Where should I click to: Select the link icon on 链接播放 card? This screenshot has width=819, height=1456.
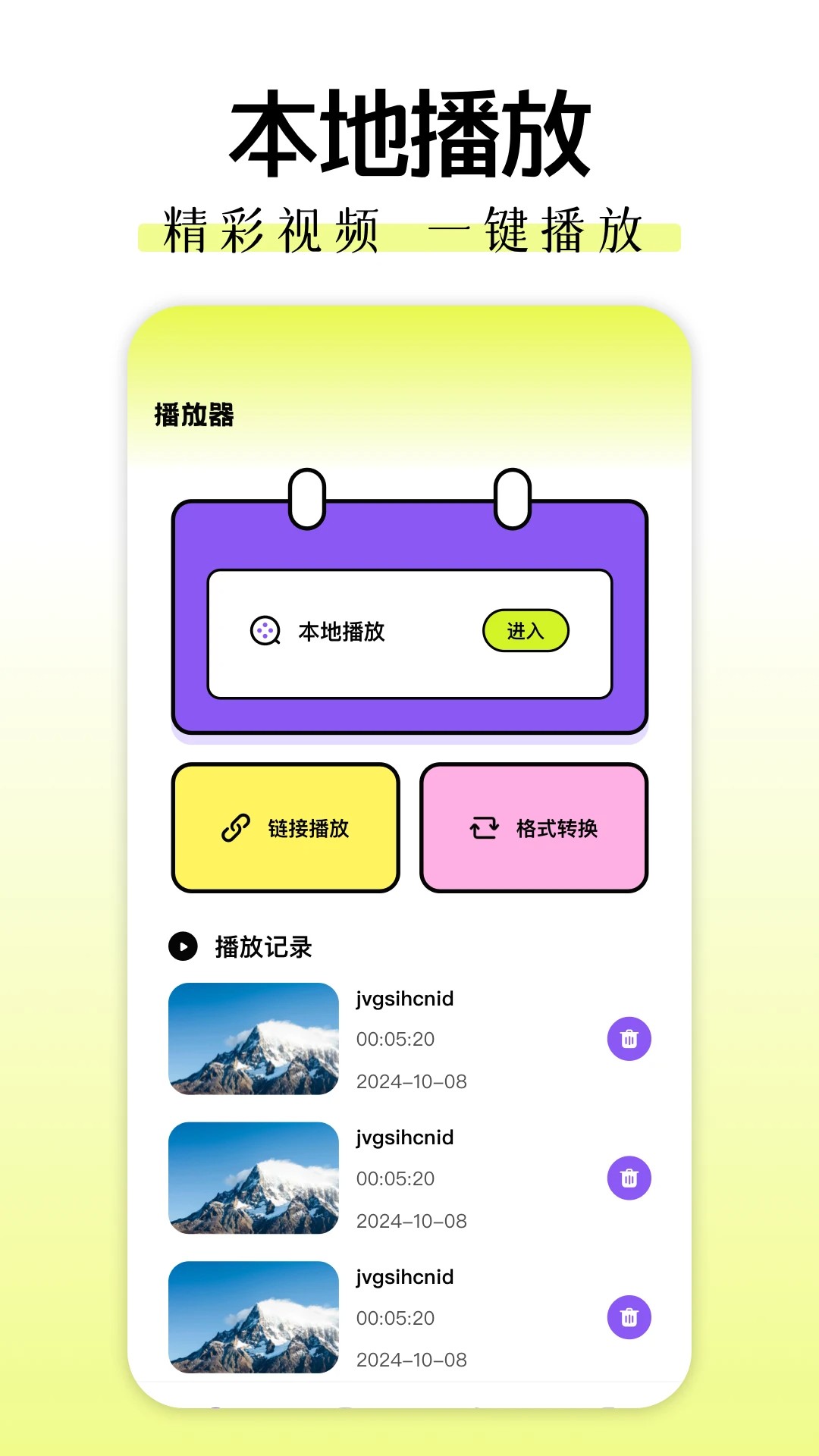pyautogui.click(x=235, y=829)
